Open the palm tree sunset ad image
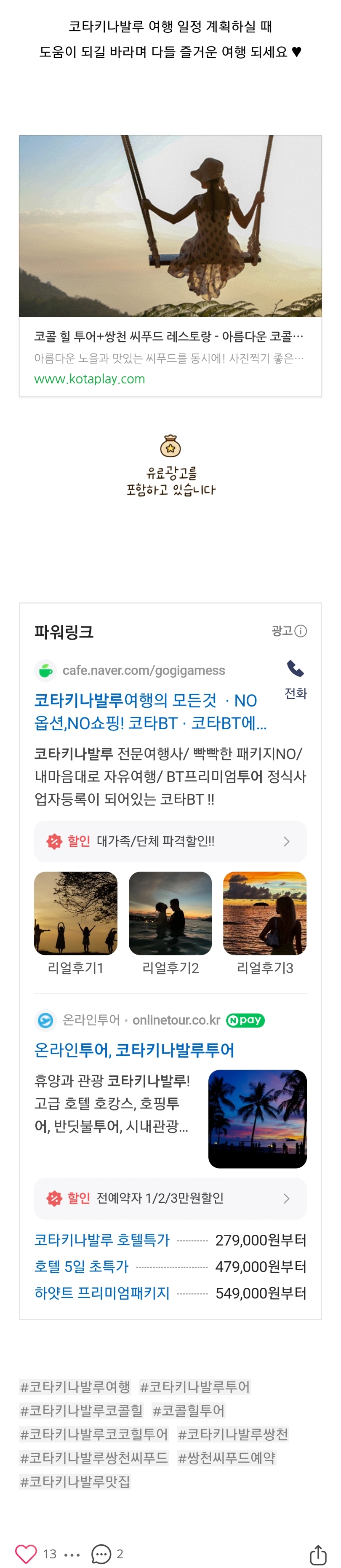The height and width of the screenshot is (1568, 341). coord(257,1118)
